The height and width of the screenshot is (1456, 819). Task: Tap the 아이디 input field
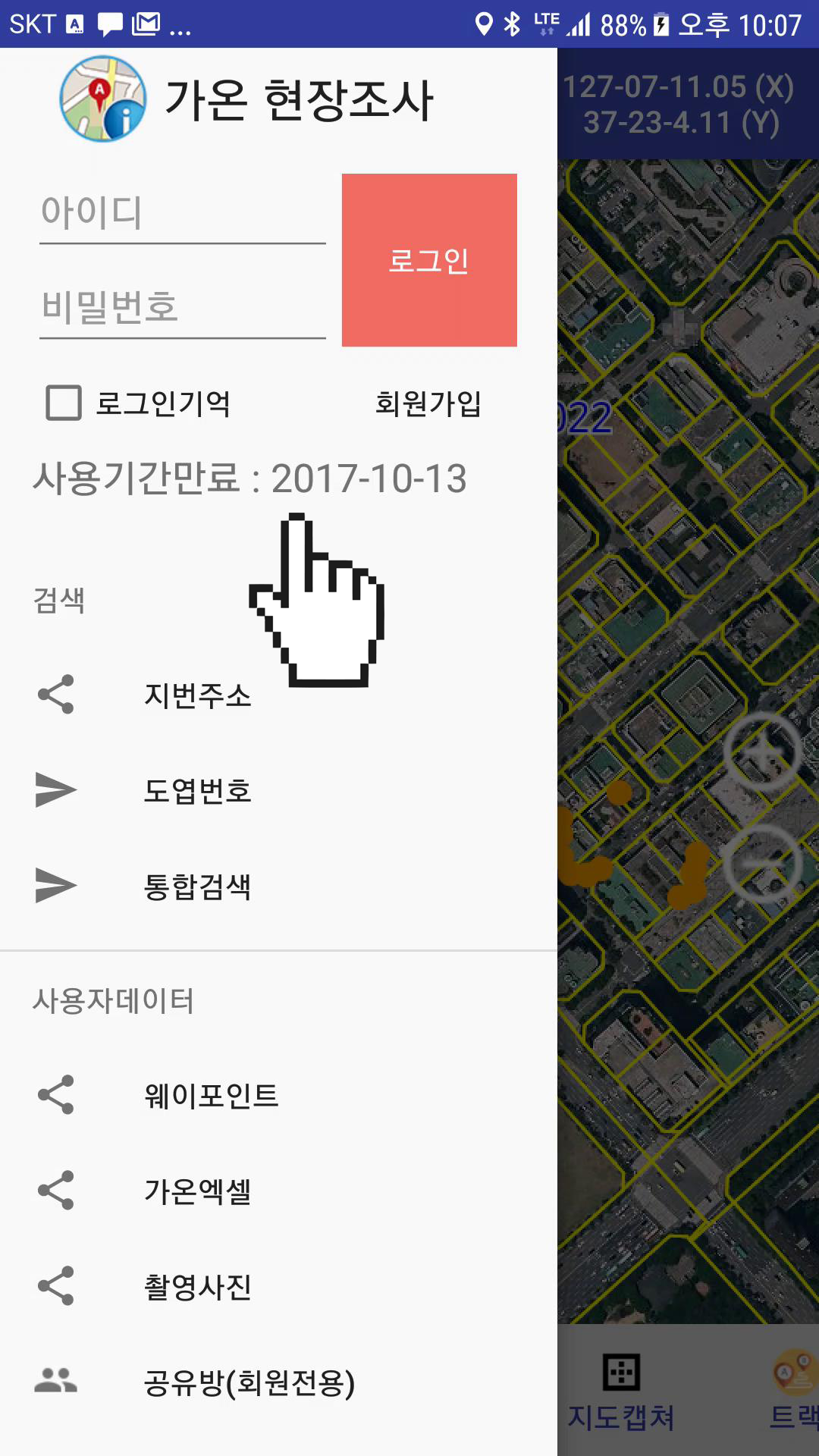tap(183, 212)
